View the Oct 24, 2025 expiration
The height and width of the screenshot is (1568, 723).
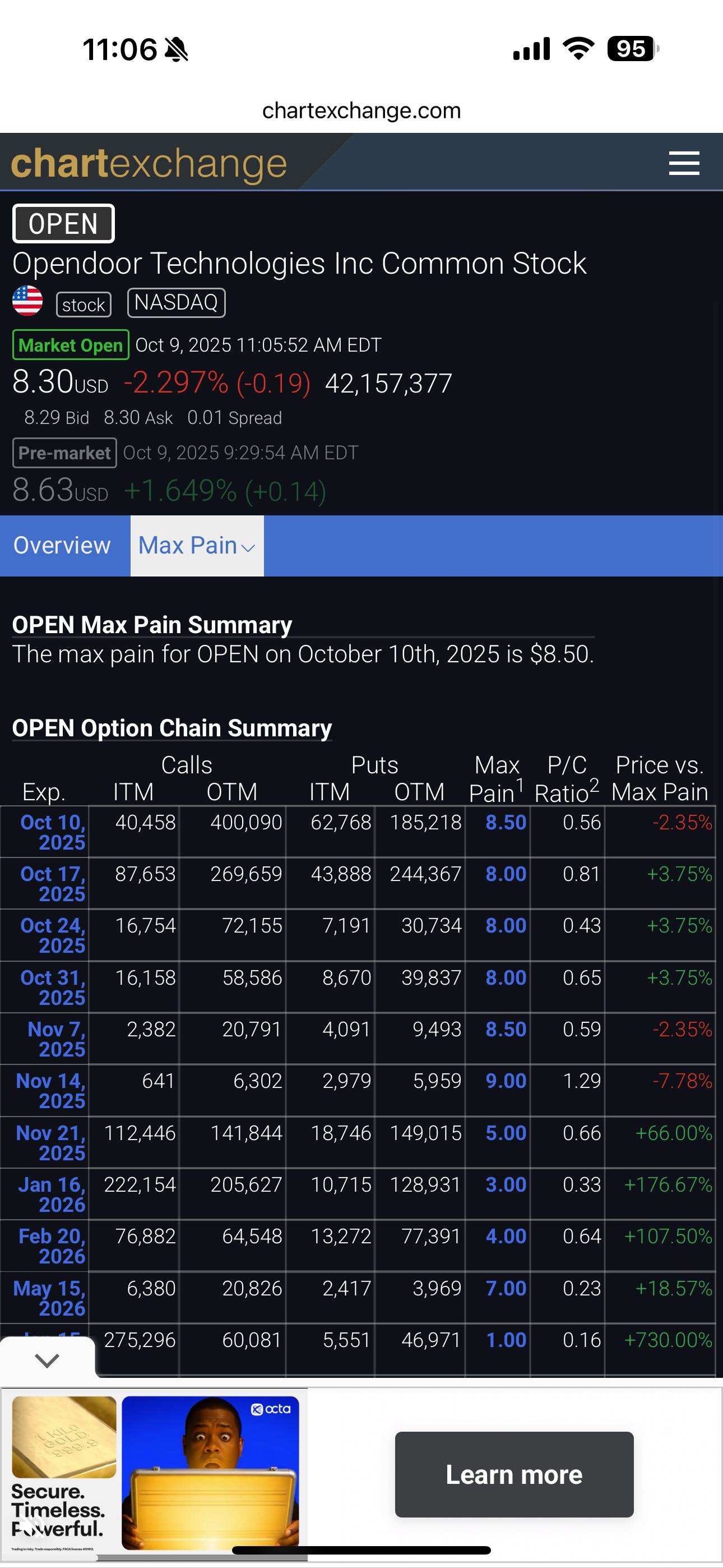tap(53, 935)
